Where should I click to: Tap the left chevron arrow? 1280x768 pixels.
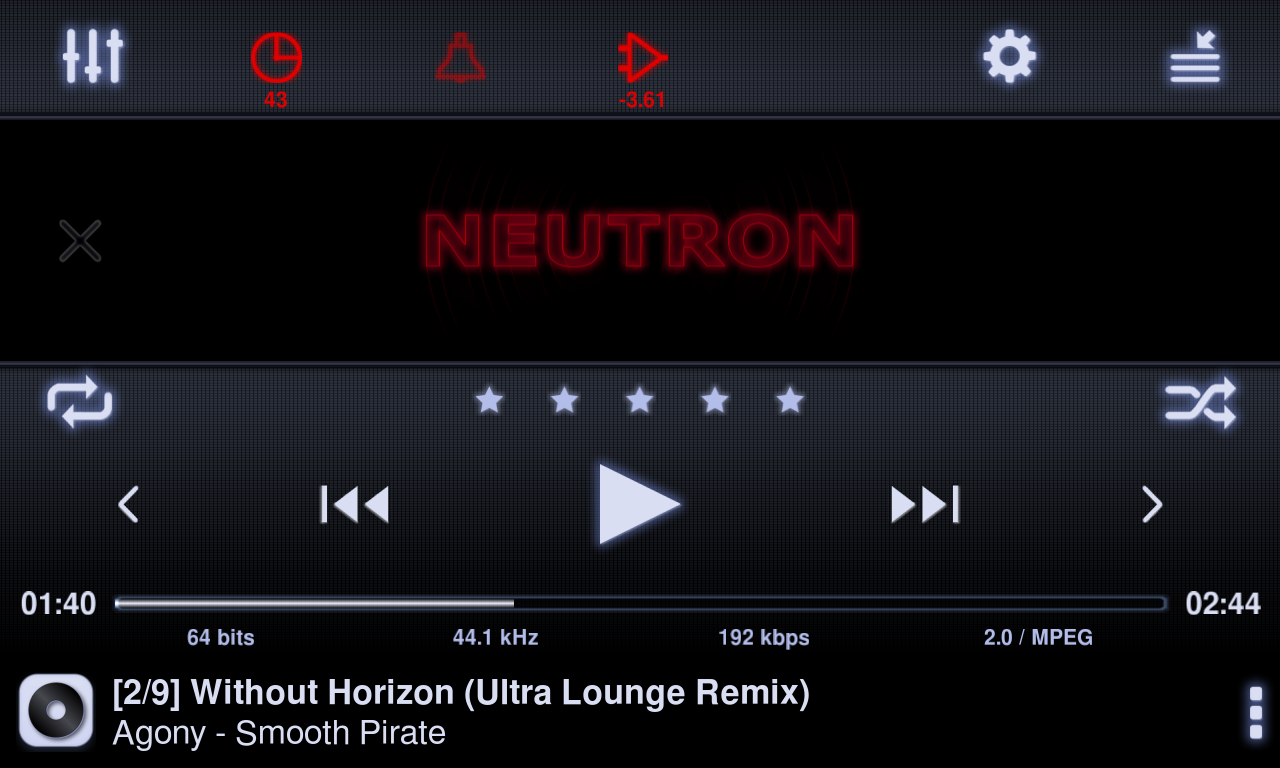[128, 504]
